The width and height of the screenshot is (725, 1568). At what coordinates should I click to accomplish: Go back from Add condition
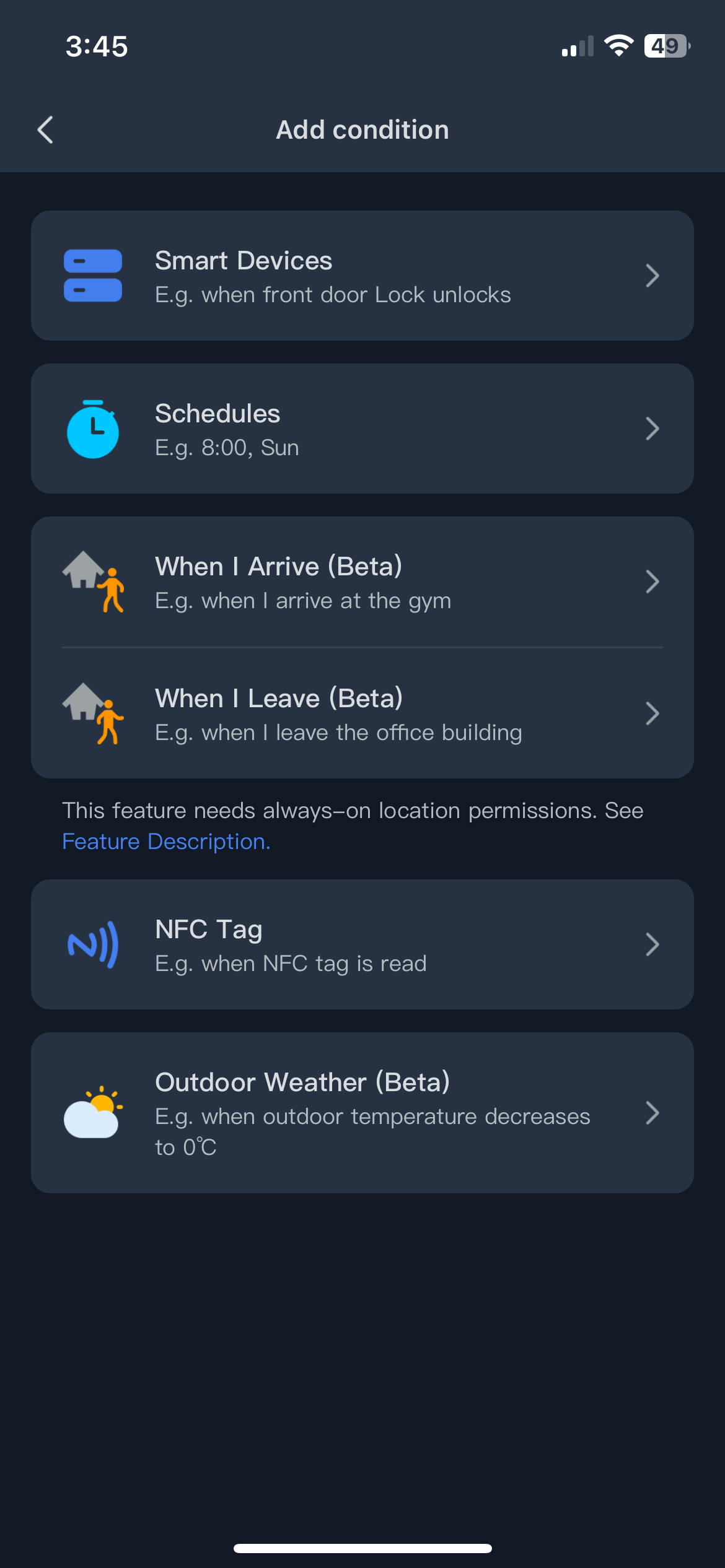(x=45, y=130)
